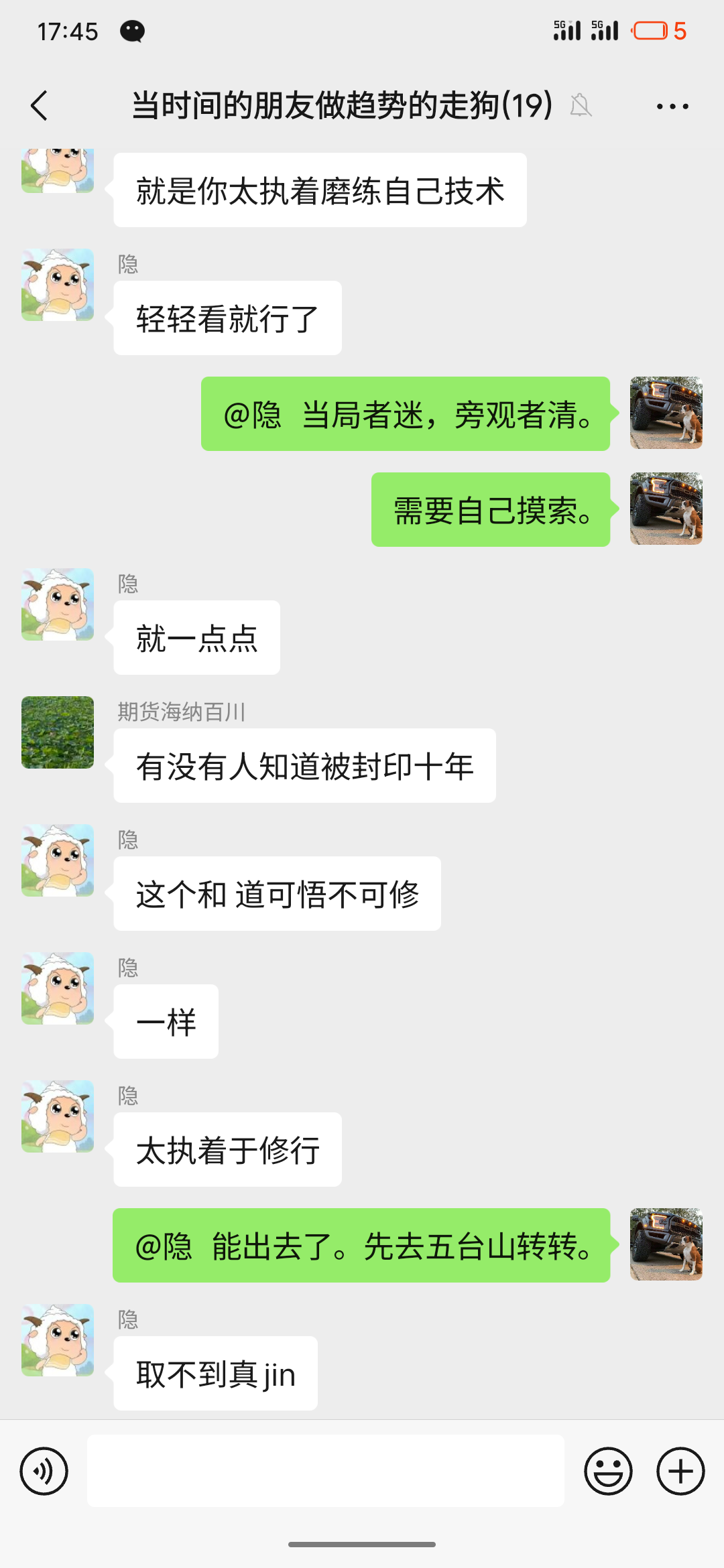724x1568 pixels.
Task: Select the message 取不到真 jin
Action: coord(215,1372)
